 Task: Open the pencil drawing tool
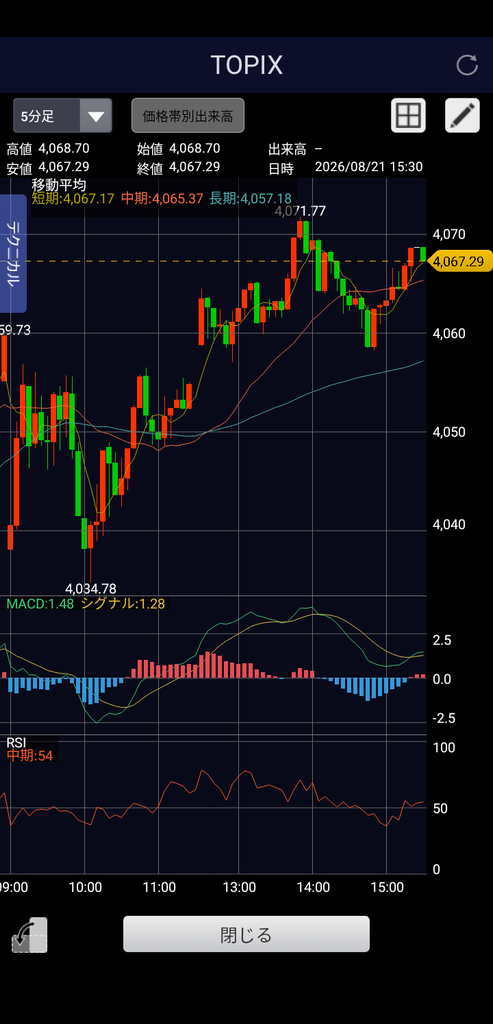click(462, 116)
